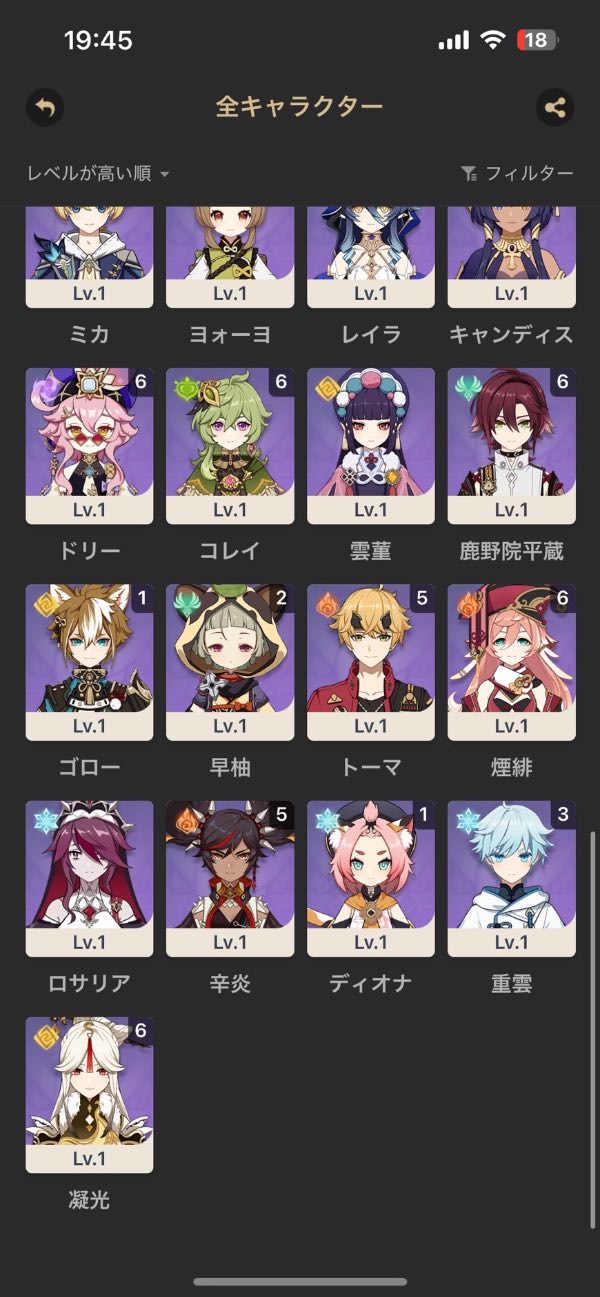Viewport: 600px width, 1297px height.
Task: Open ロサリア's character card
Action: click(89, 879)
